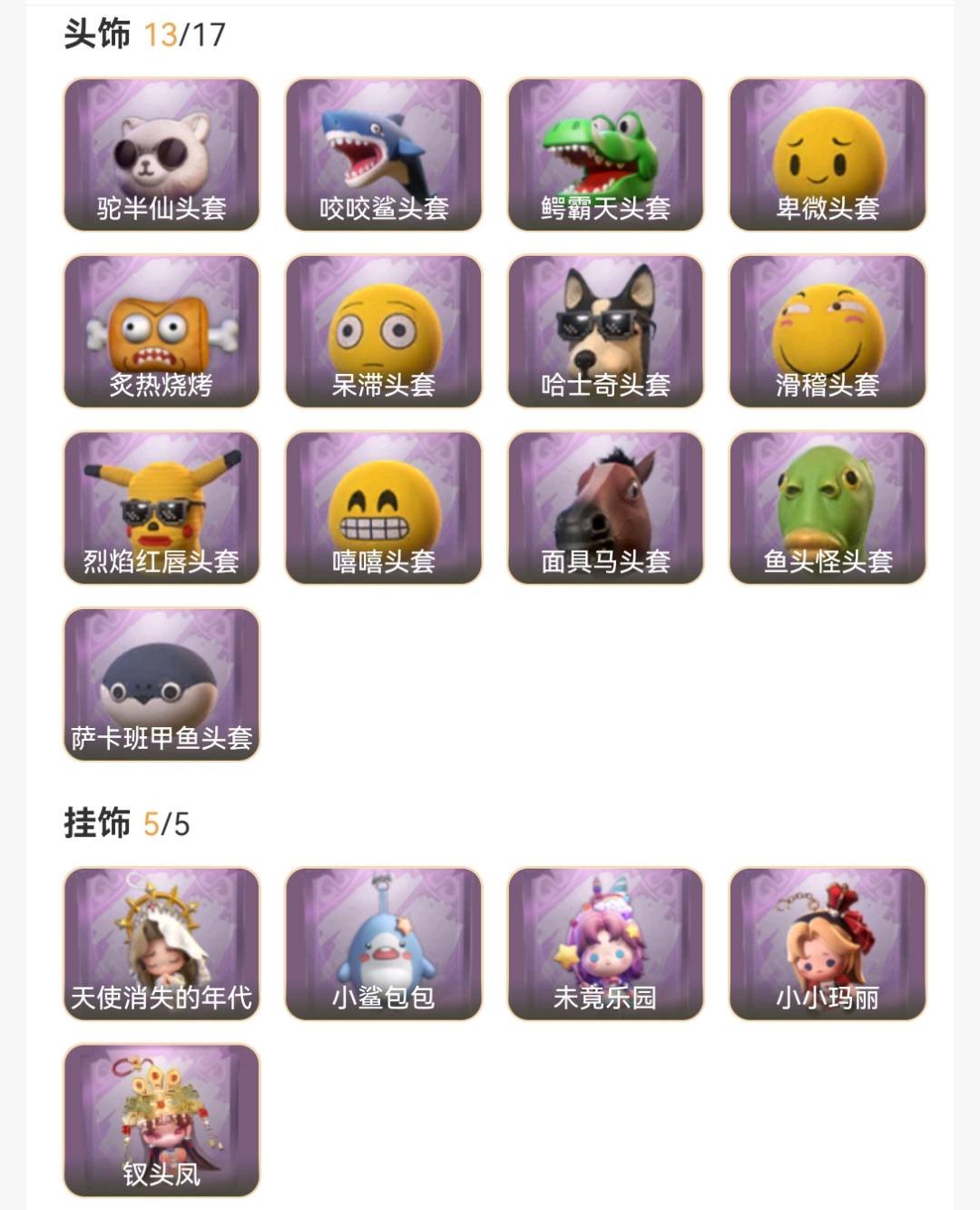View the 嘻嘻头套 grinning headgear

point(384,507)
